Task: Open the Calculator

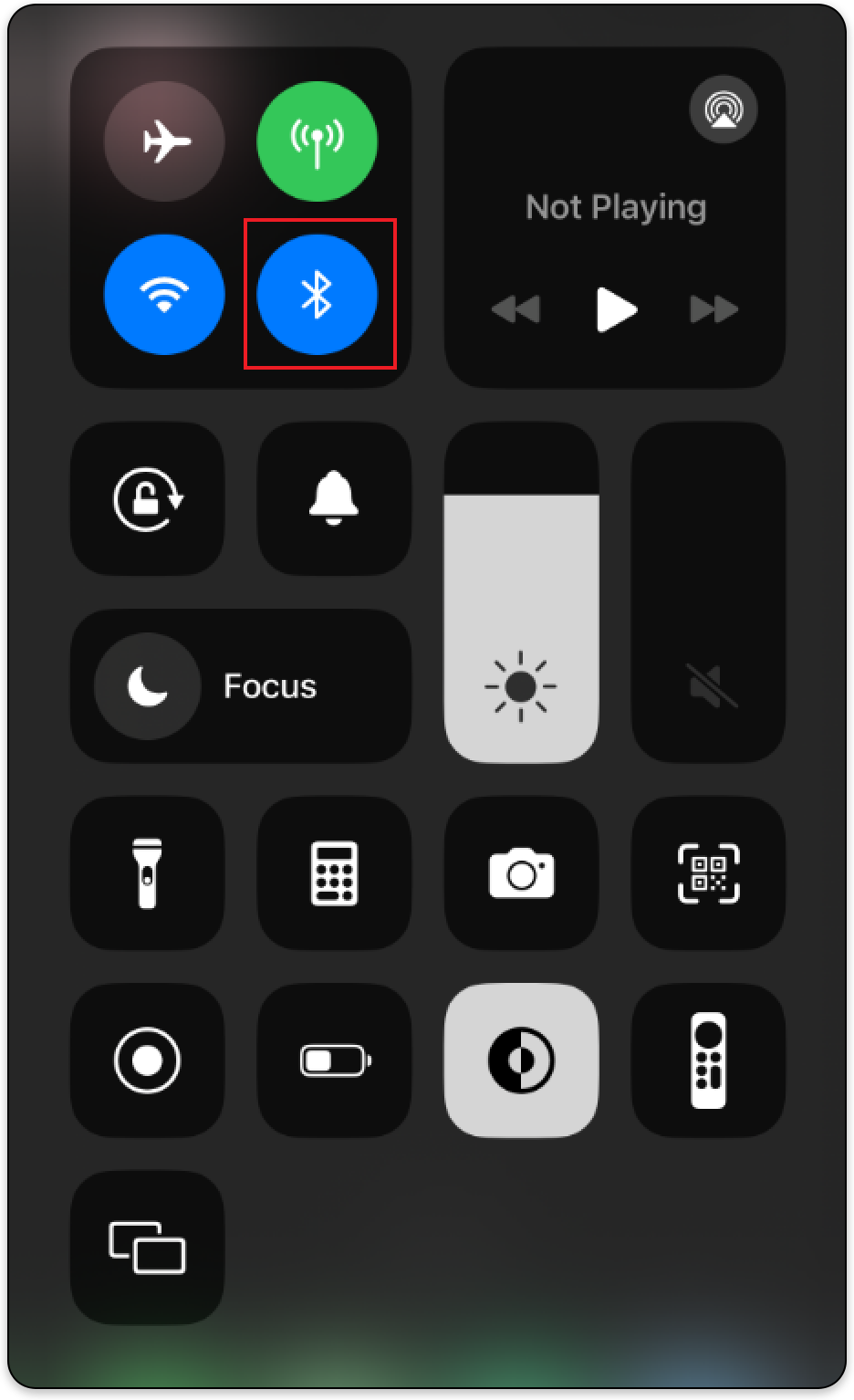Action: pos(334,873)
